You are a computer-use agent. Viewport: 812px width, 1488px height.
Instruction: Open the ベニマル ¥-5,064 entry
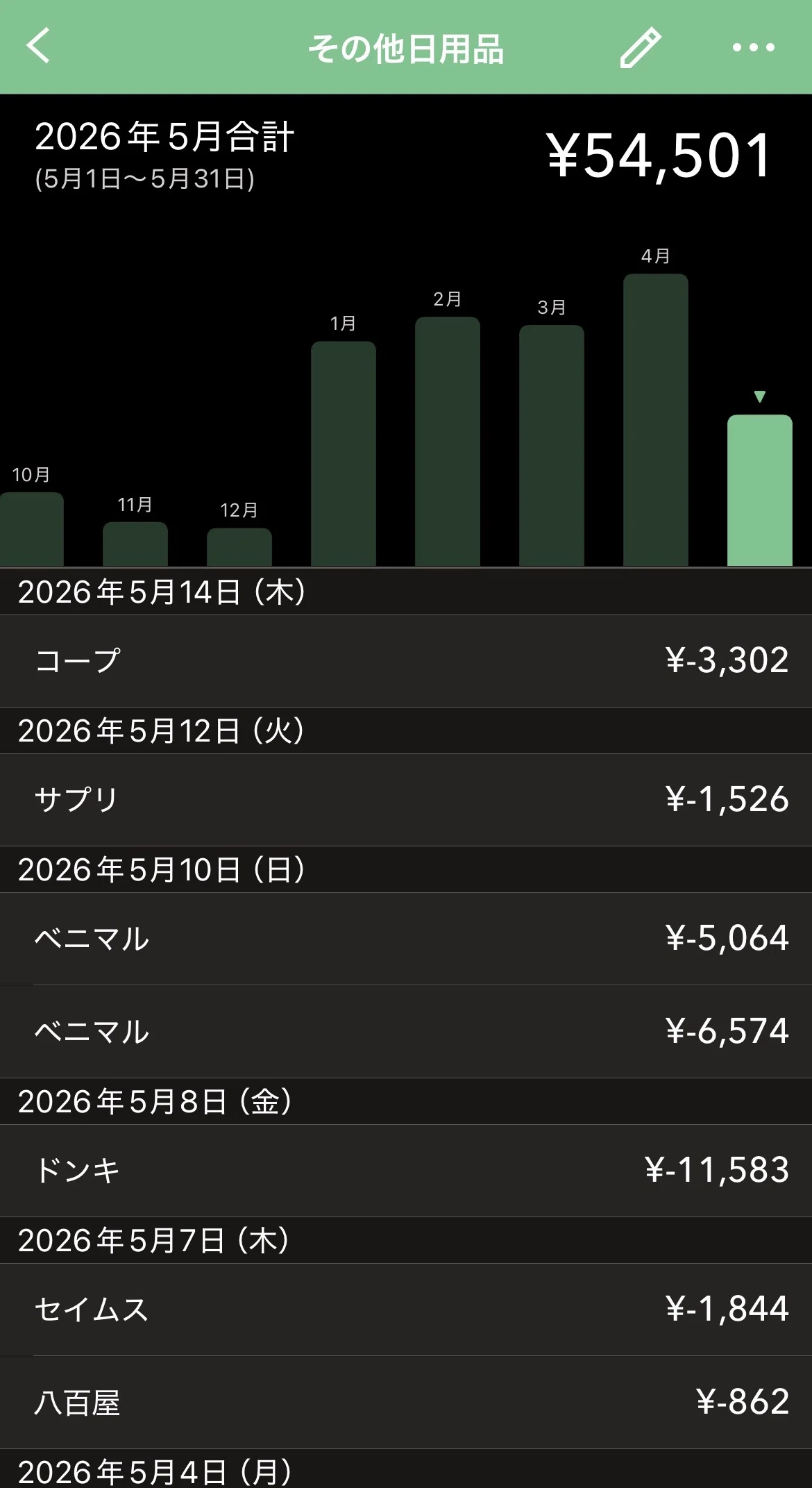point(406,939)
